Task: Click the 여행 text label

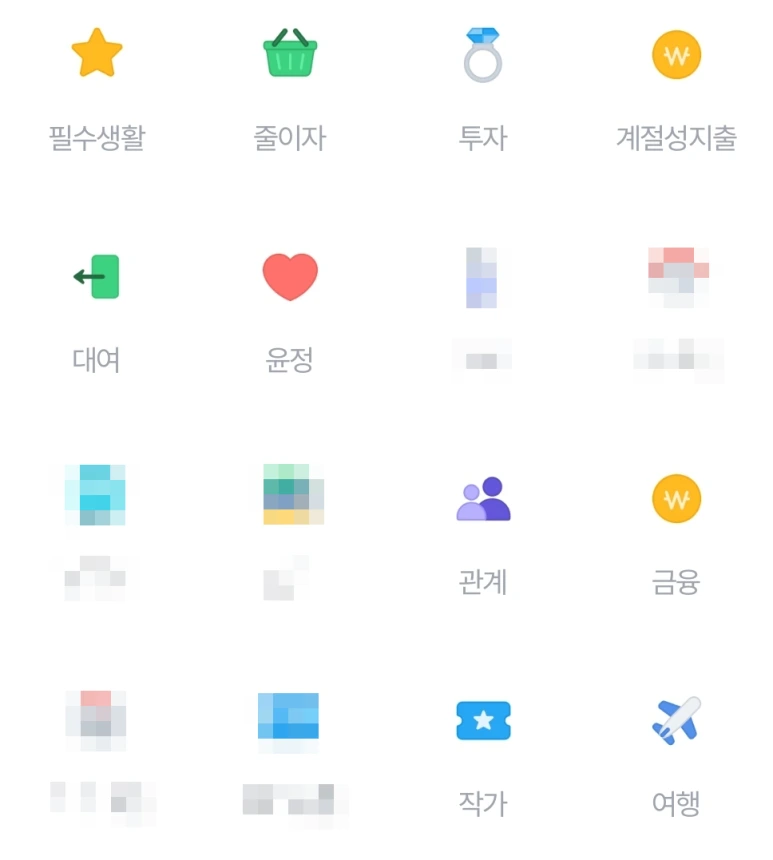Action: pos(677,800)
